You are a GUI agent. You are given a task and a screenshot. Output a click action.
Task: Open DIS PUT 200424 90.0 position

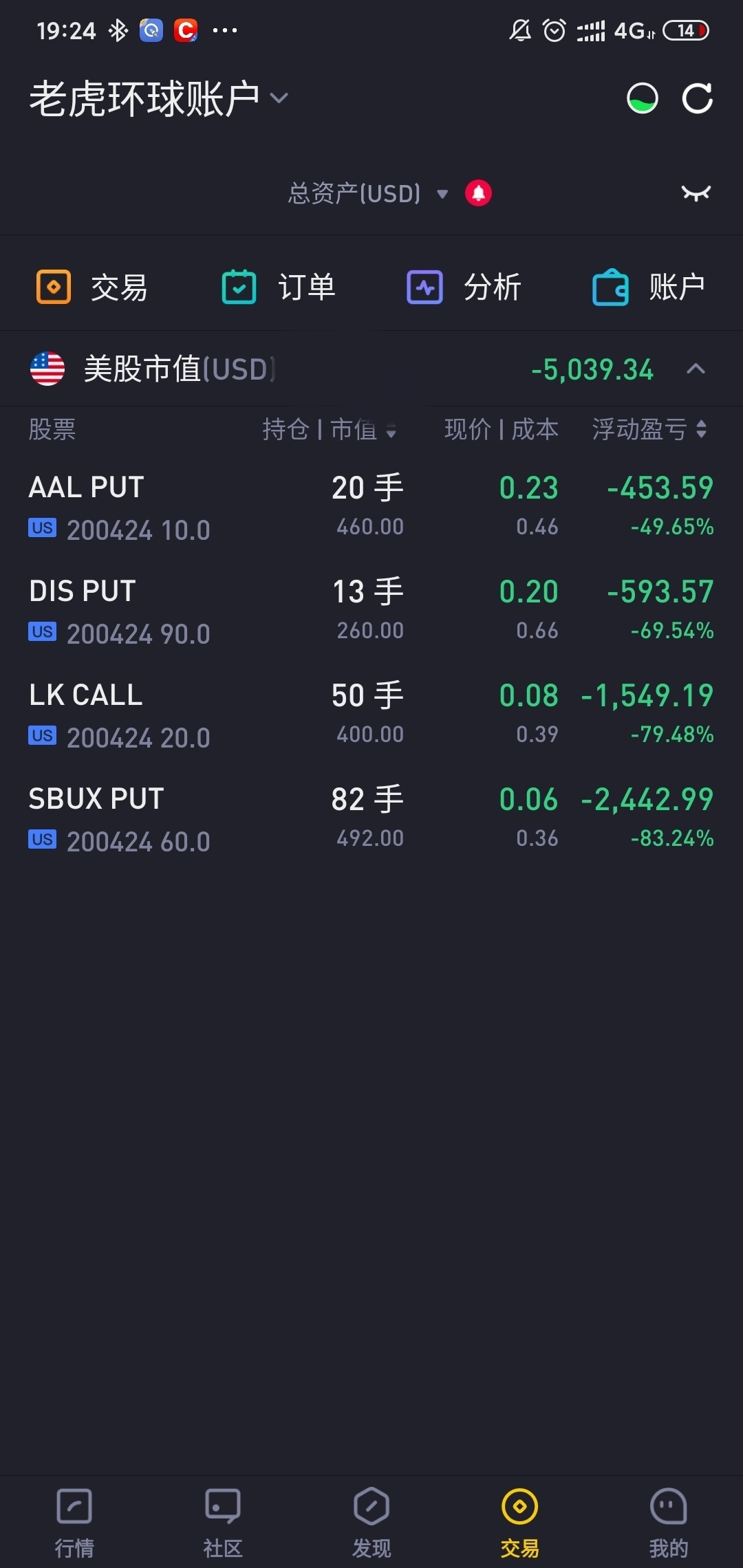[x=371, y=611]
